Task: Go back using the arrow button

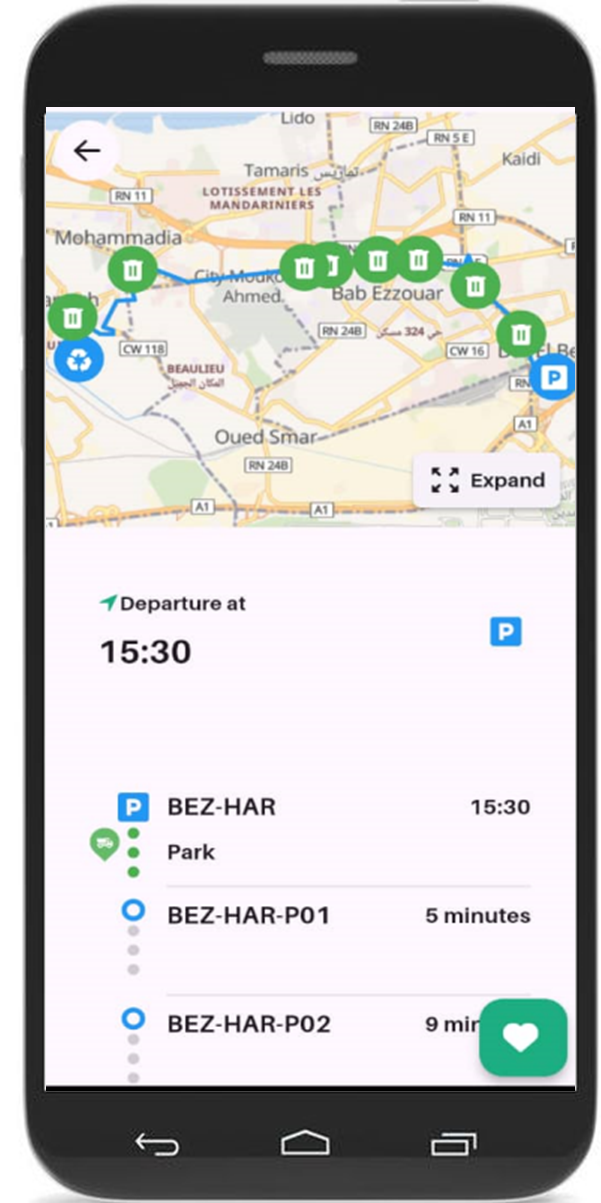Action: click(87, 151)
